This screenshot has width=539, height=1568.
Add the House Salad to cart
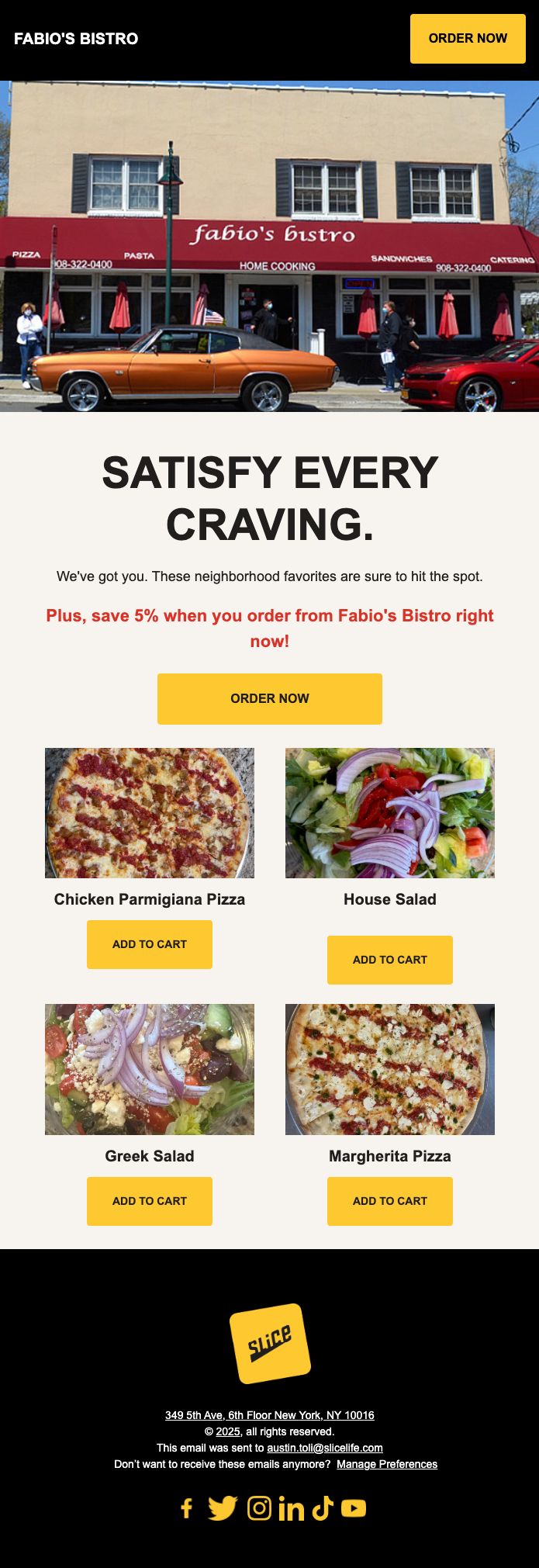tap(389, 960)
